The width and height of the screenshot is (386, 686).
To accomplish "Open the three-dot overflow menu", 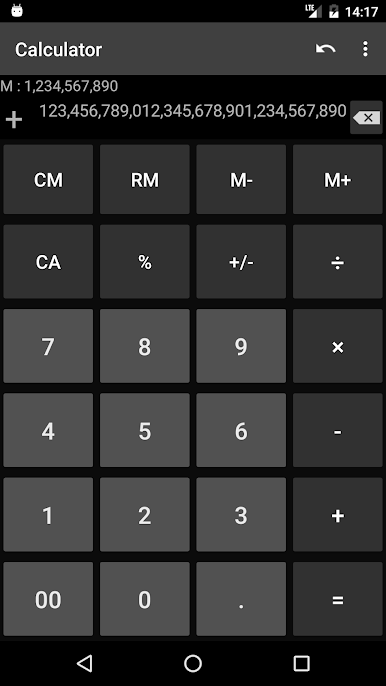I will (365, 49).
